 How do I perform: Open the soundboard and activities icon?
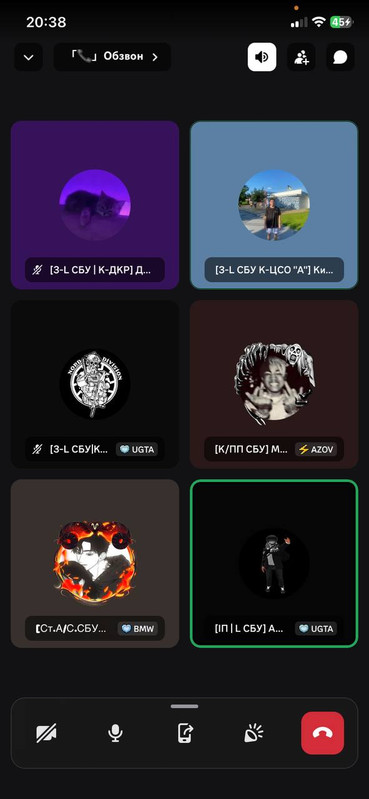253,733
